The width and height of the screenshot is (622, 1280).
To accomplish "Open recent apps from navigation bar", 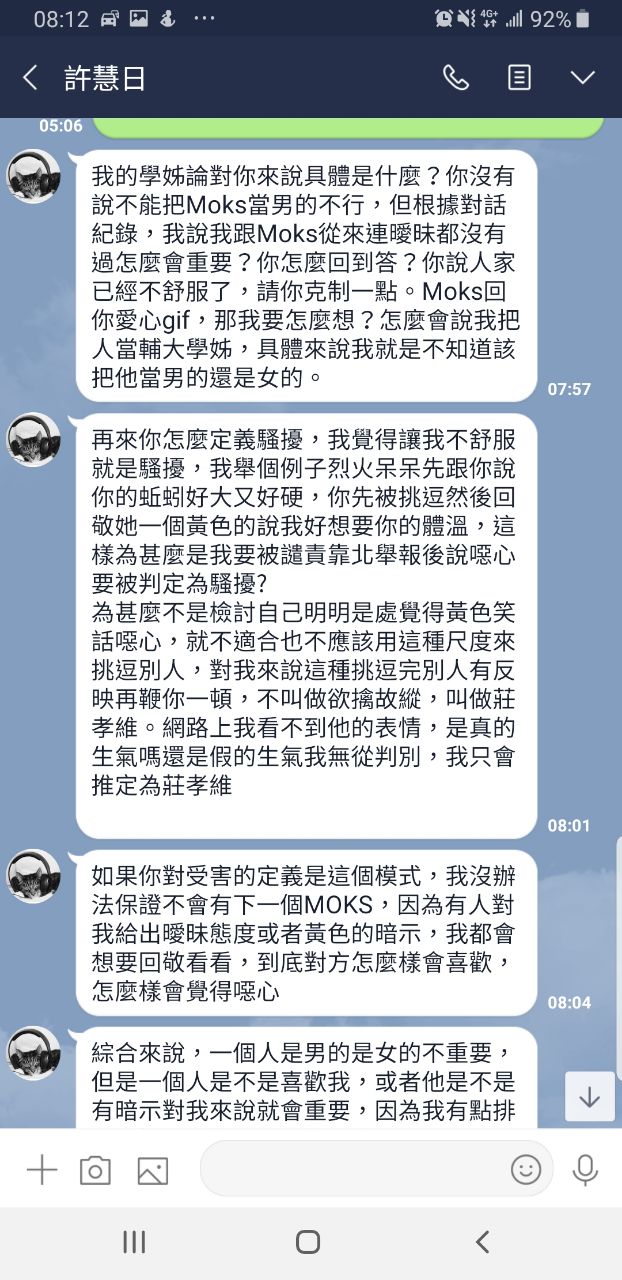I will [134, 1242].
